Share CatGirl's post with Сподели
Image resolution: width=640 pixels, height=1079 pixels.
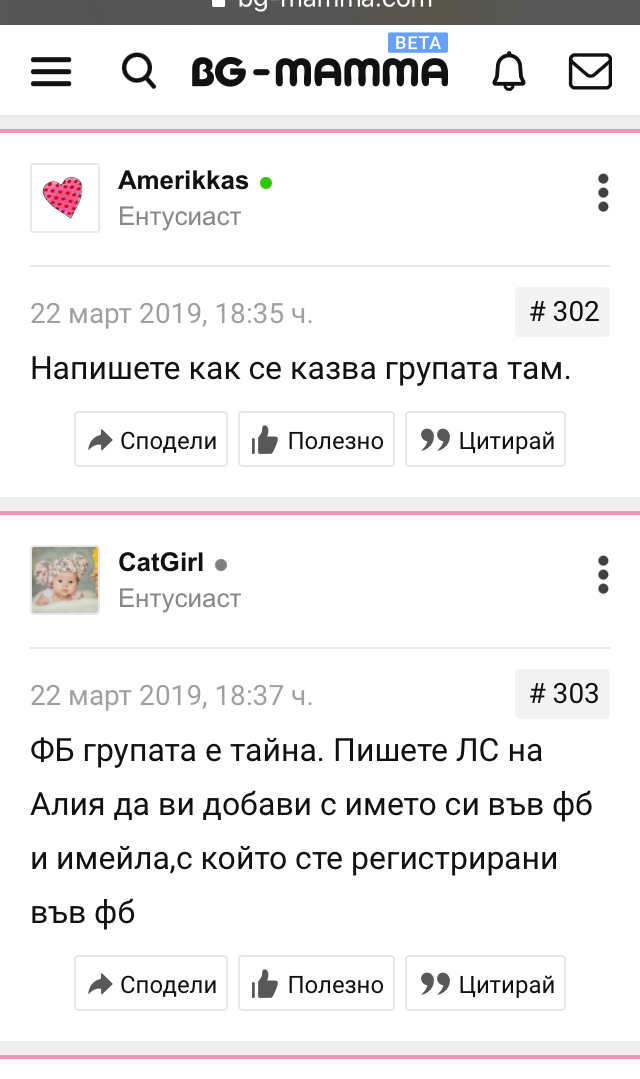(x=151, y=984)
